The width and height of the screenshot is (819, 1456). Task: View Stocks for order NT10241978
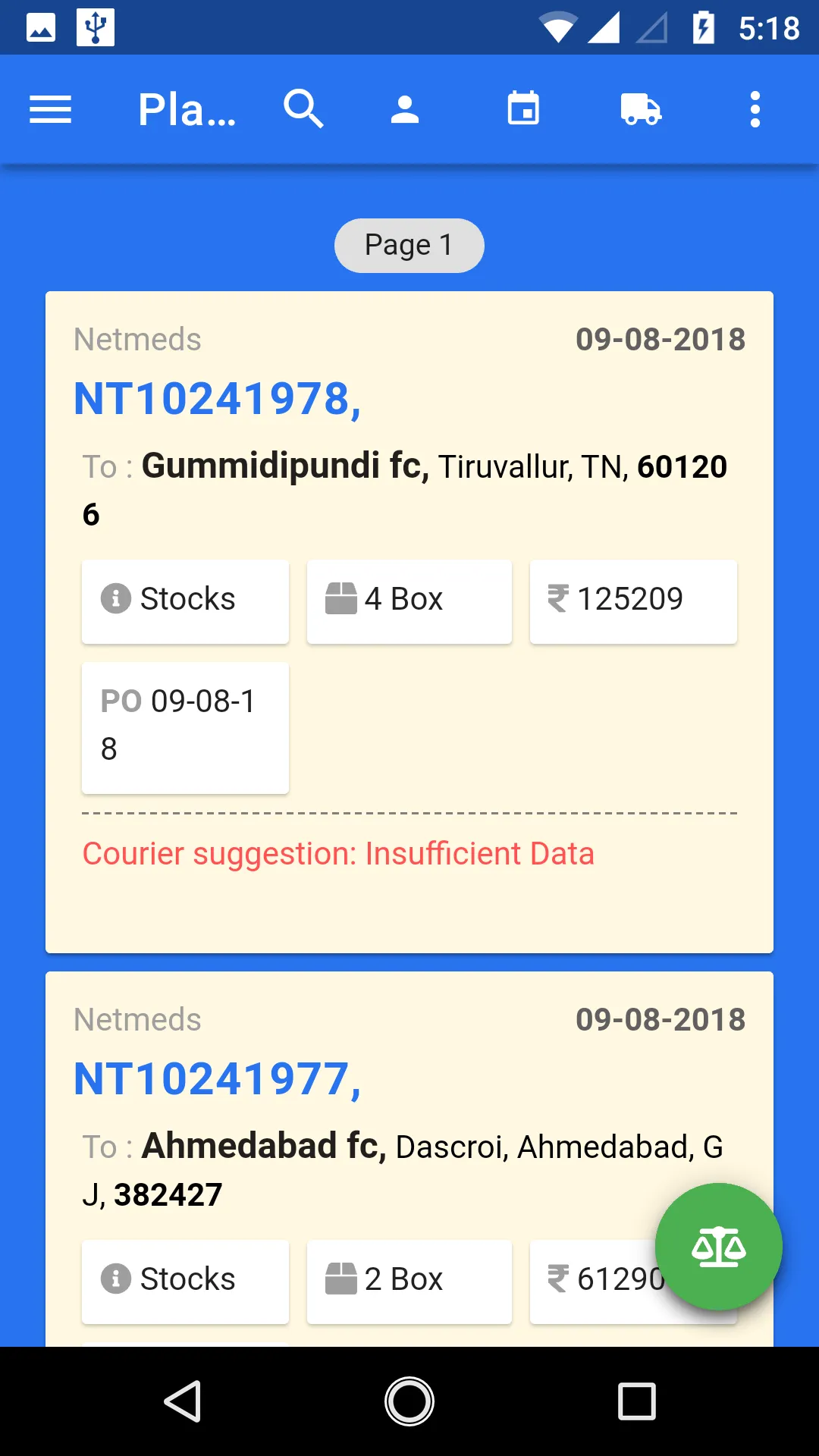[185, 601]
